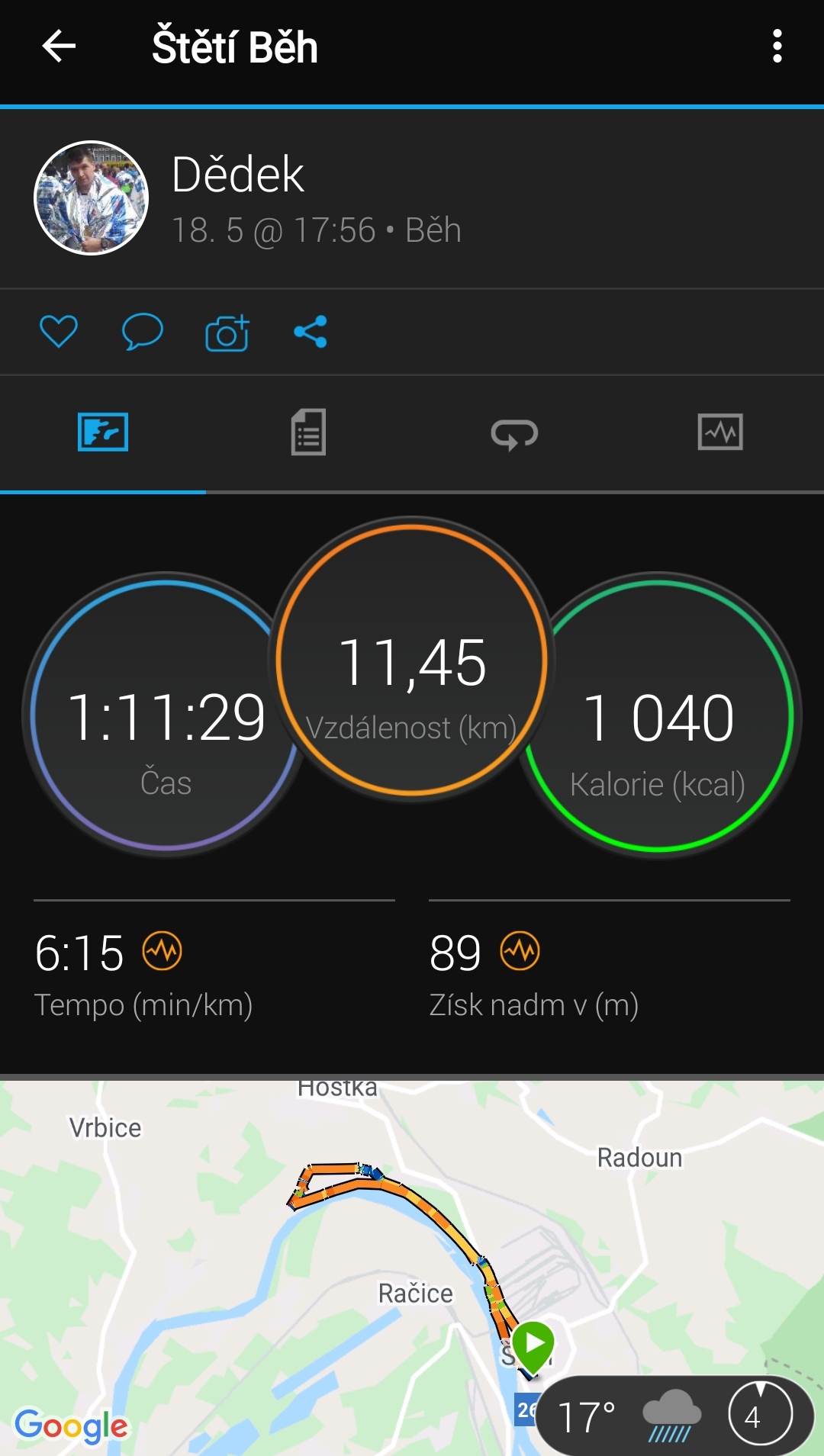Image resolution: width=824 pixels, height=1456 pixels.
Task: Tap the elevation chart icon next to 89
Action: pyautogui.click(x=520, y=951)
